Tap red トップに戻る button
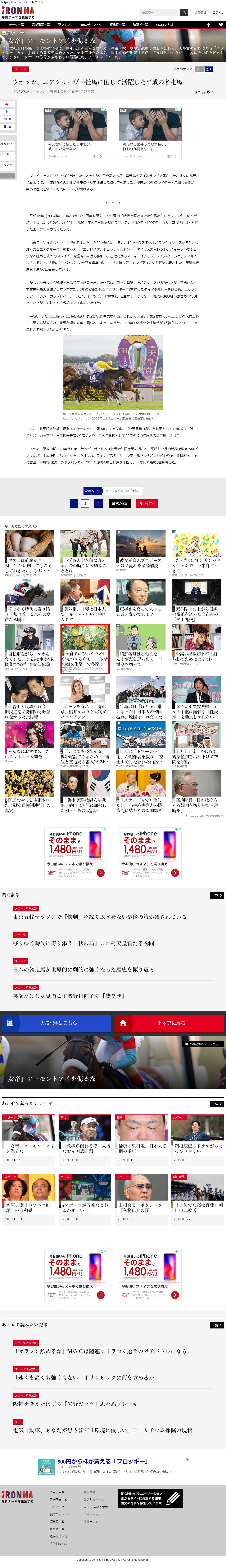The image size is (226, 1568). [x=169, y=1023]
